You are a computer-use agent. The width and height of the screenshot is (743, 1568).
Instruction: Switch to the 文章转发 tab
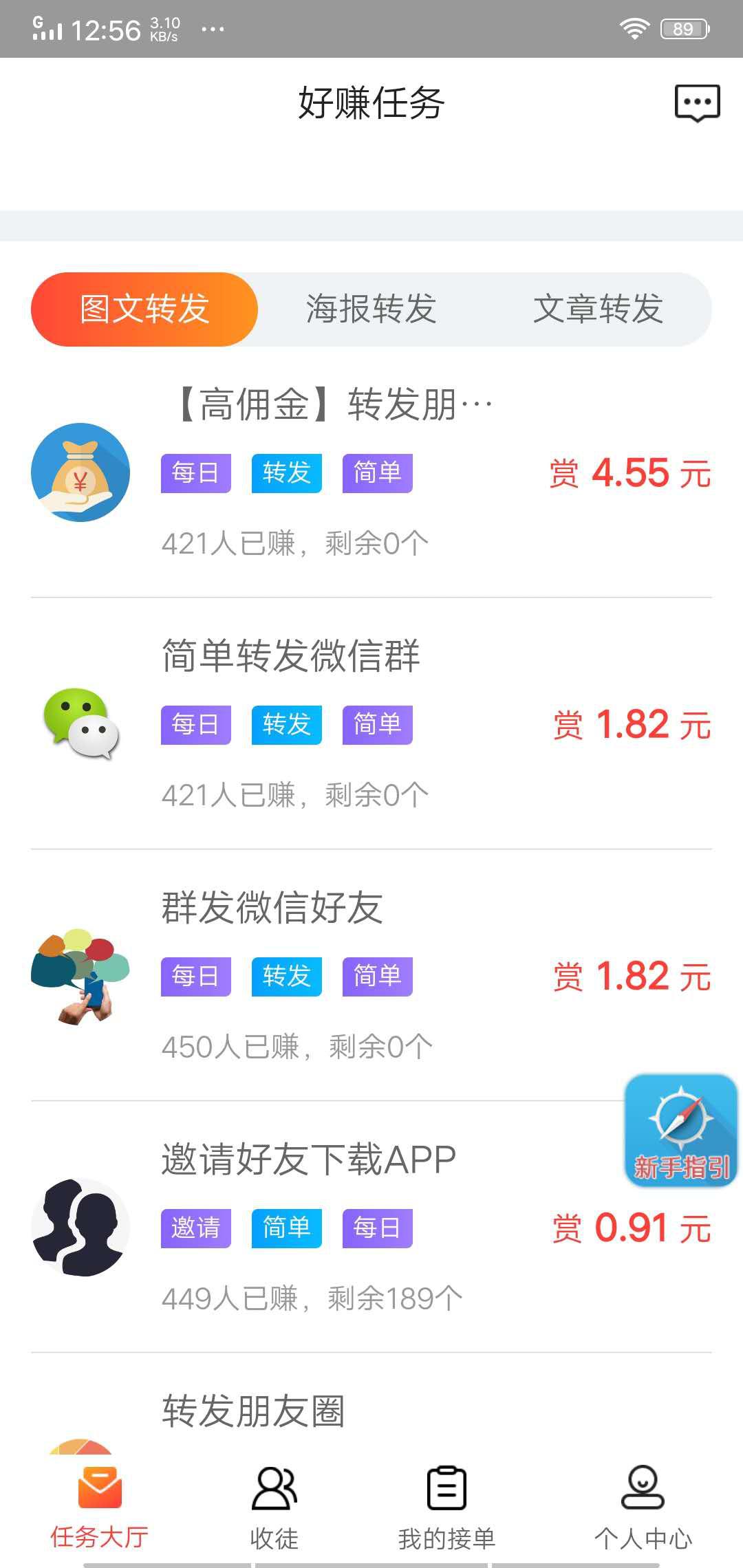click(600, 309)
